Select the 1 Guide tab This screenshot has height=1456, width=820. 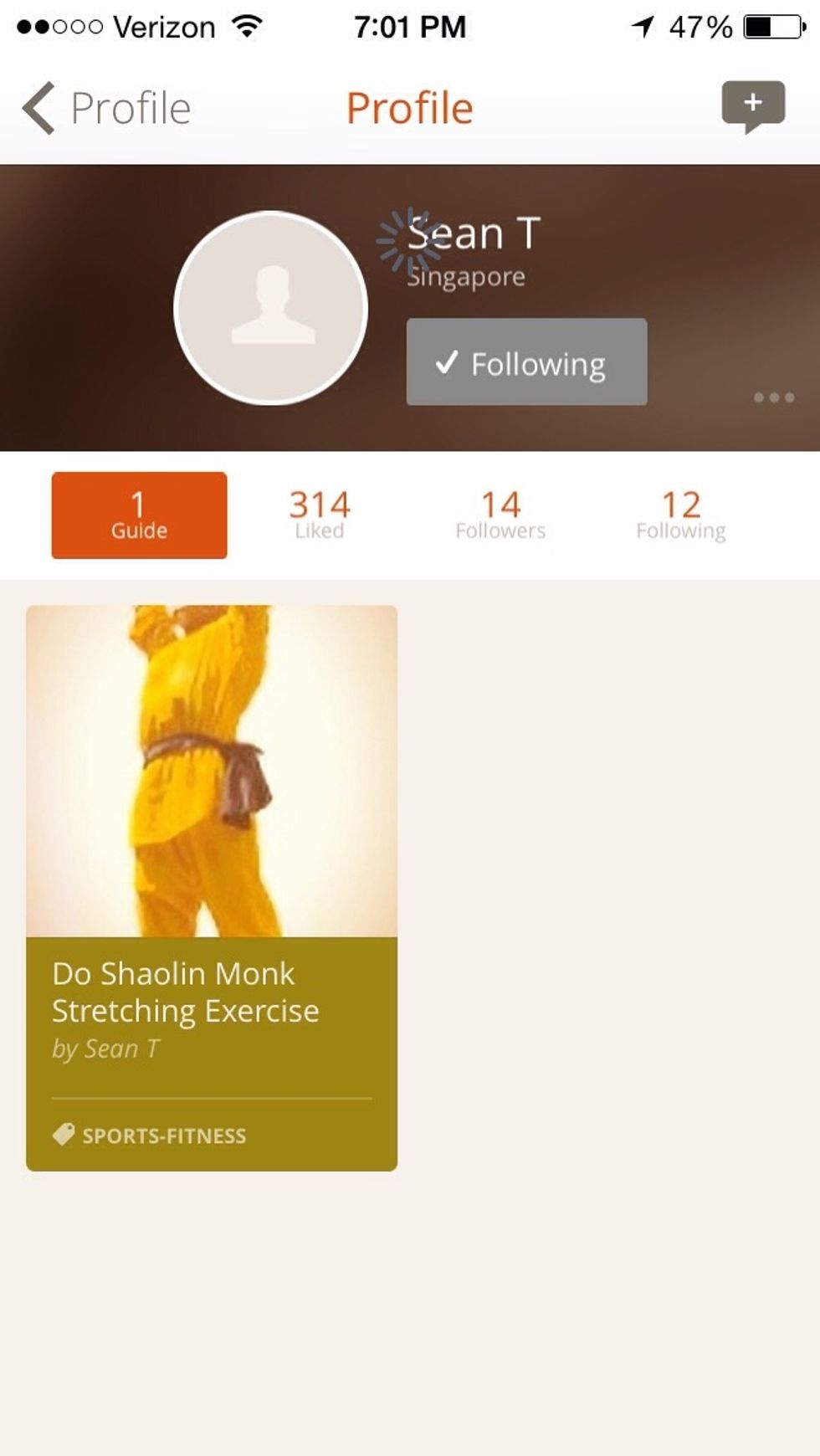139,515
